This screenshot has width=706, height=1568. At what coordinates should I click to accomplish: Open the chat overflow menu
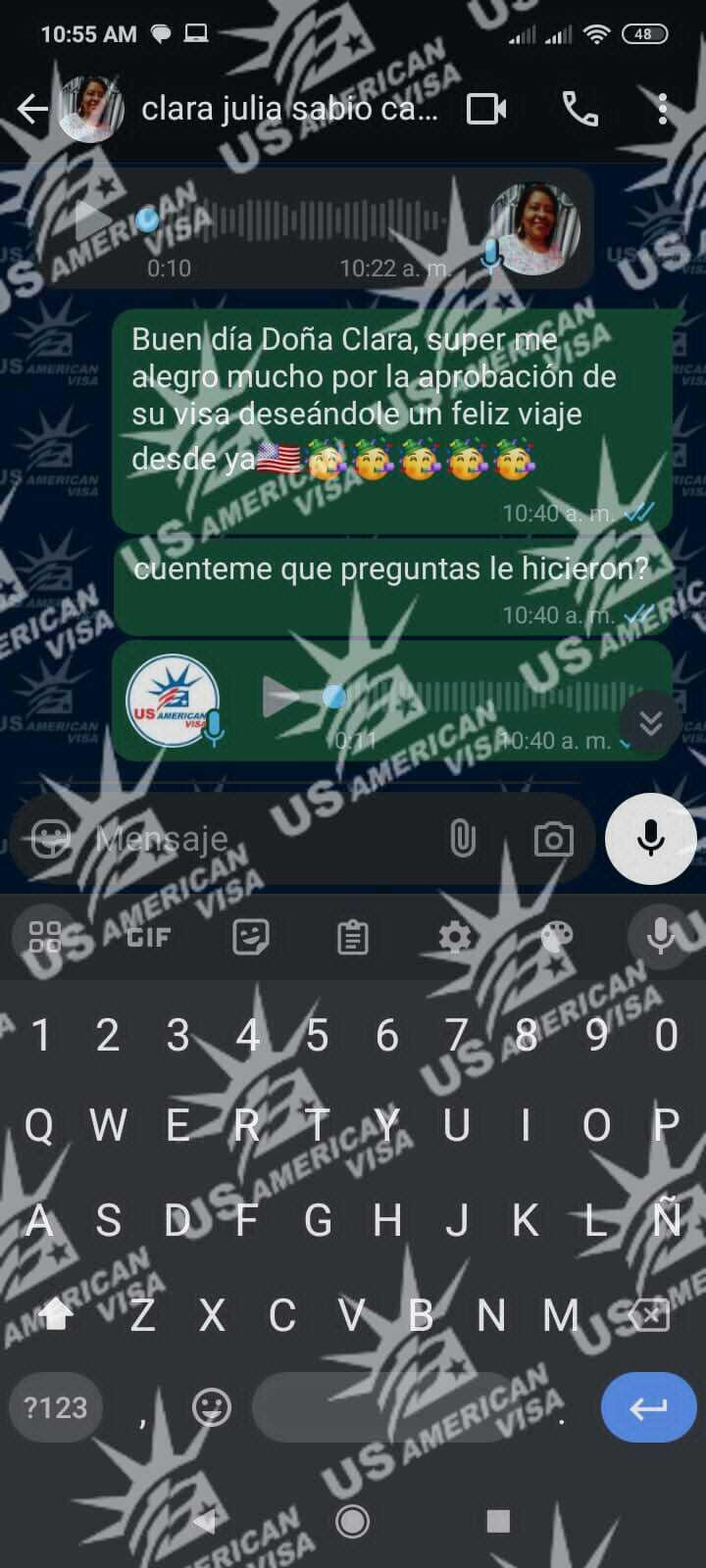(x=663, y=109)
